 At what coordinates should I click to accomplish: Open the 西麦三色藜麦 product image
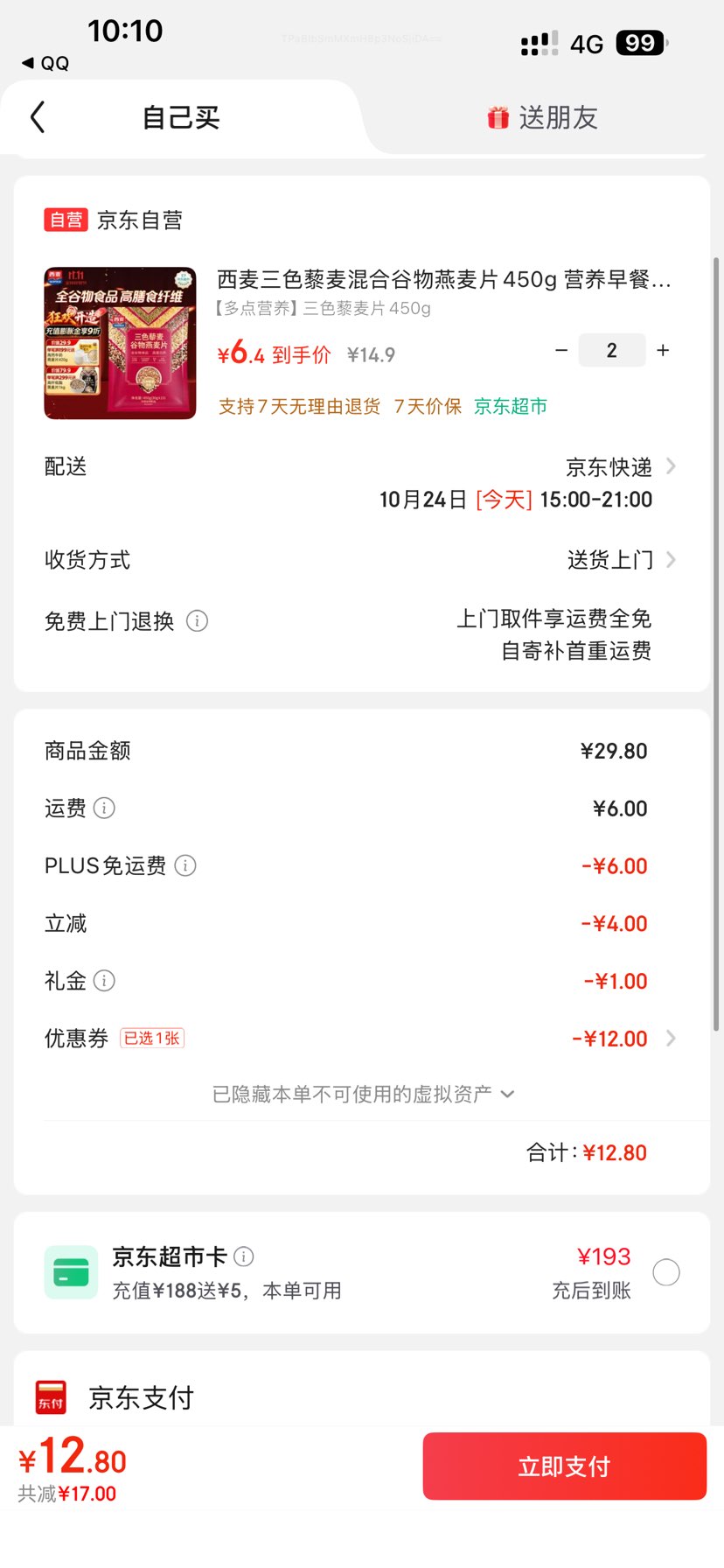pyautogui.click(x=121, y=343)
